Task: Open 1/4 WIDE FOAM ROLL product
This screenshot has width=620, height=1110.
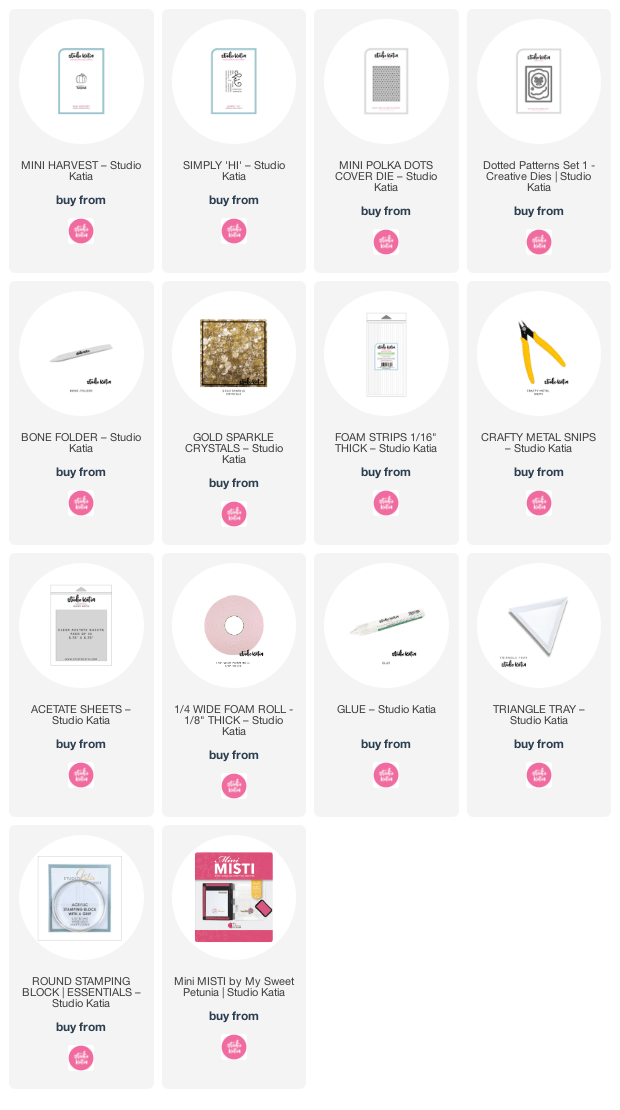Action: pyautogui.click(x=234, y=624)
